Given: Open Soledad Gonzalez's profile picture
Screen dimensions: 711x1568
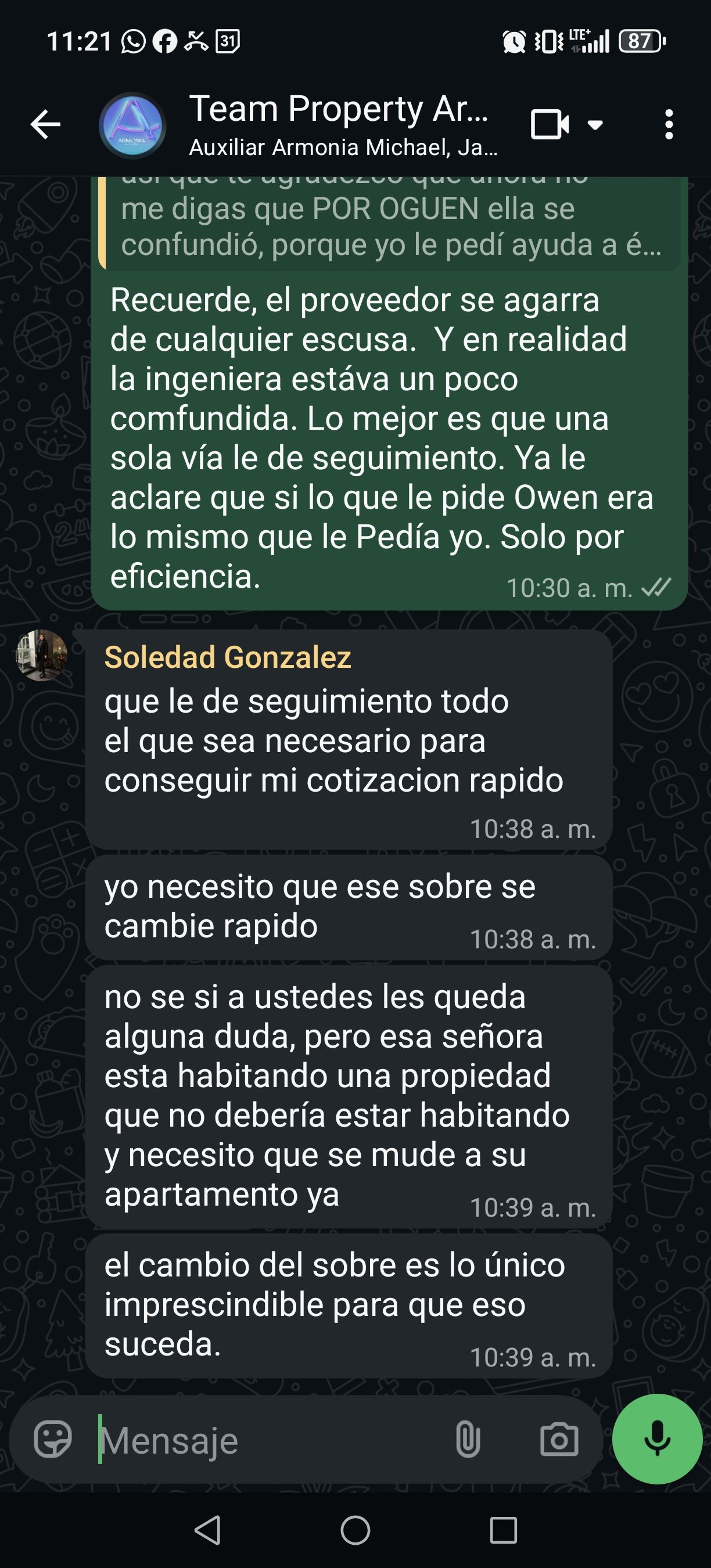Looking at the screenshot, I should [x=41, y=656].
